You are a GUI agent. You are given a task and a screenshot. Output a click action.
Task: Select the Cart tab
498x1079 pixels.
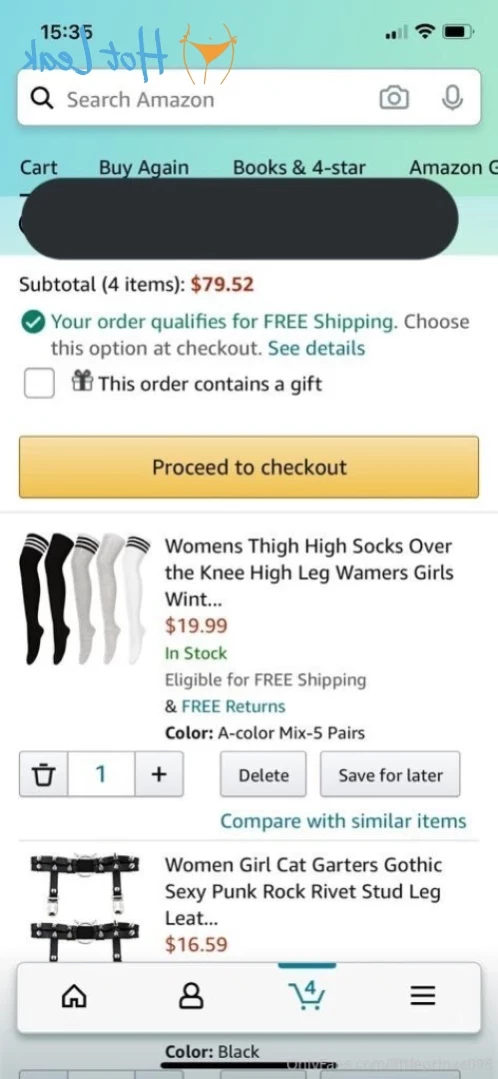pyautogui.click(x=39, y=167)
